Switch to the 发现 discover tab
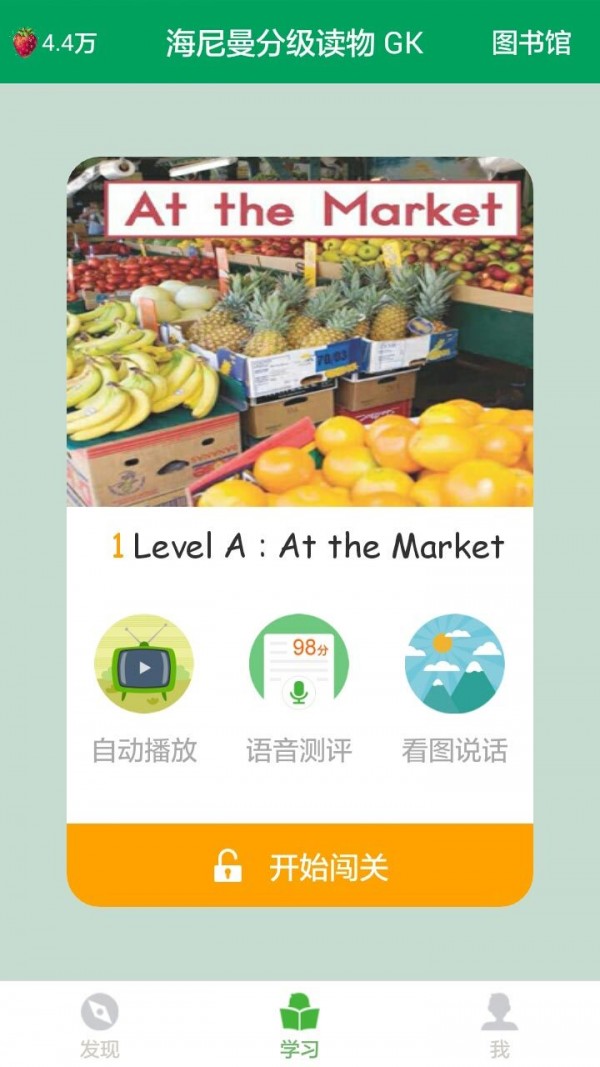 pos(100,1025)
